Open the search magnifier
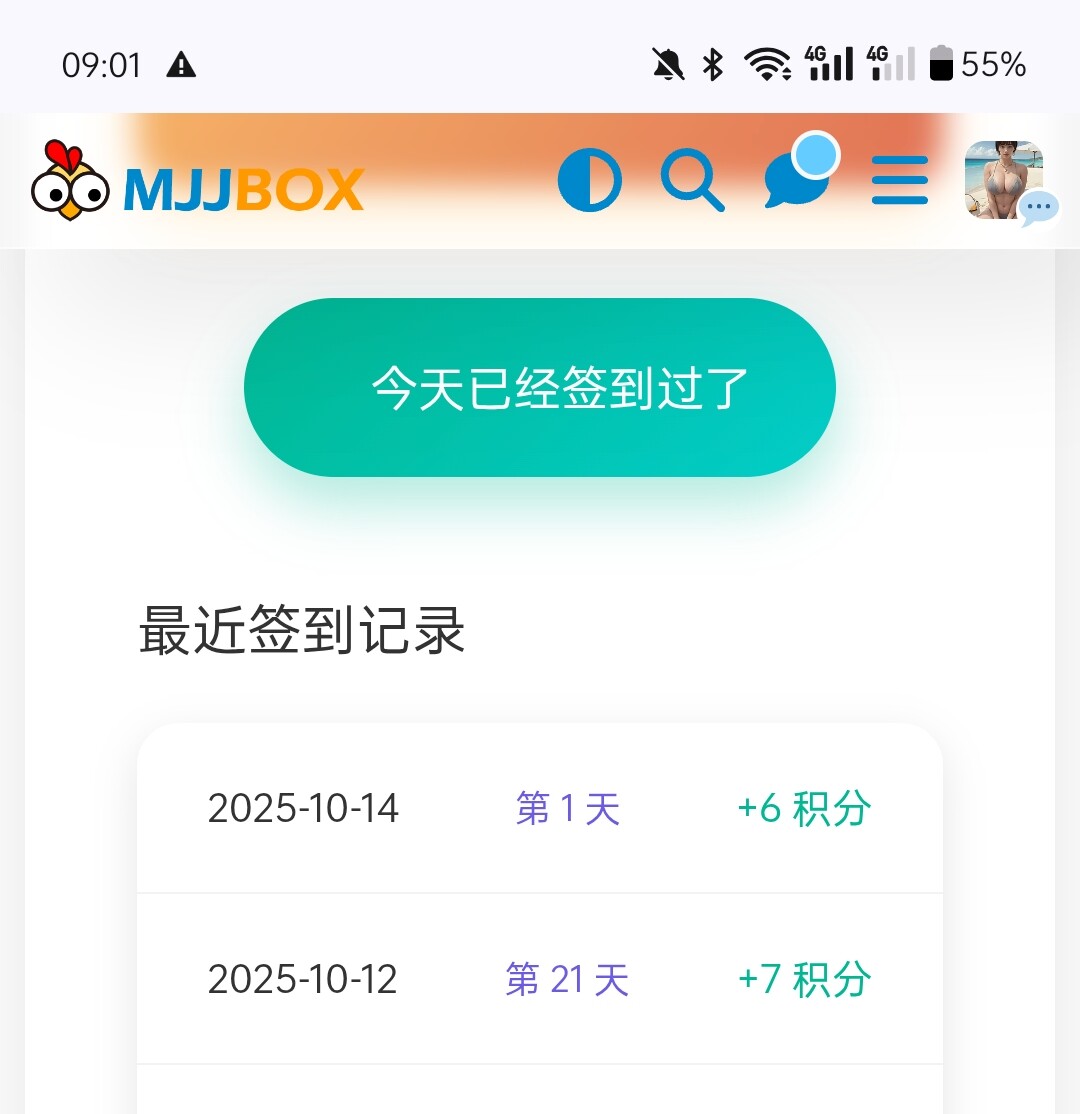1080x1114 pixels. coord(692,181)
